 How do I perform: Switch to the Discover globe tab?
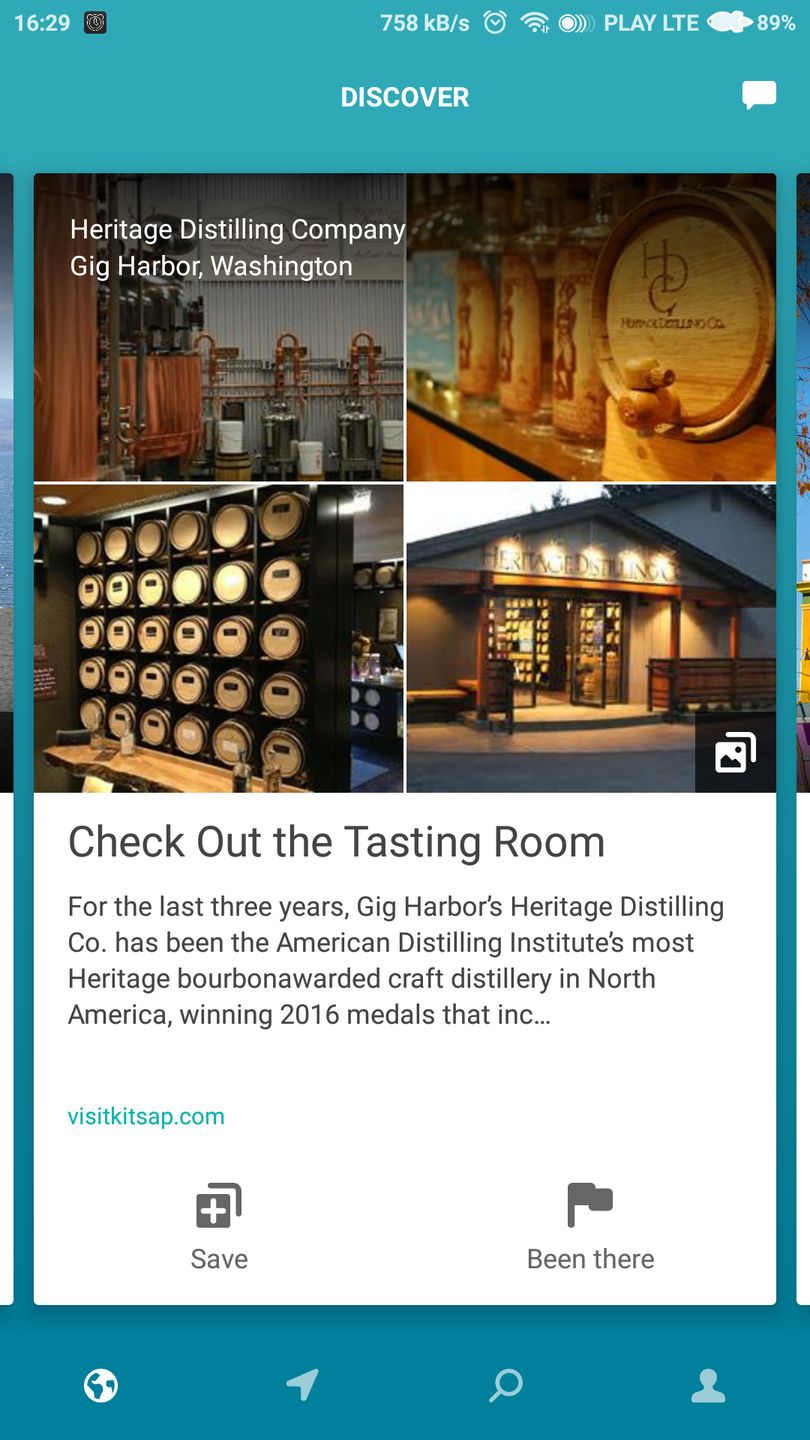101,1385
